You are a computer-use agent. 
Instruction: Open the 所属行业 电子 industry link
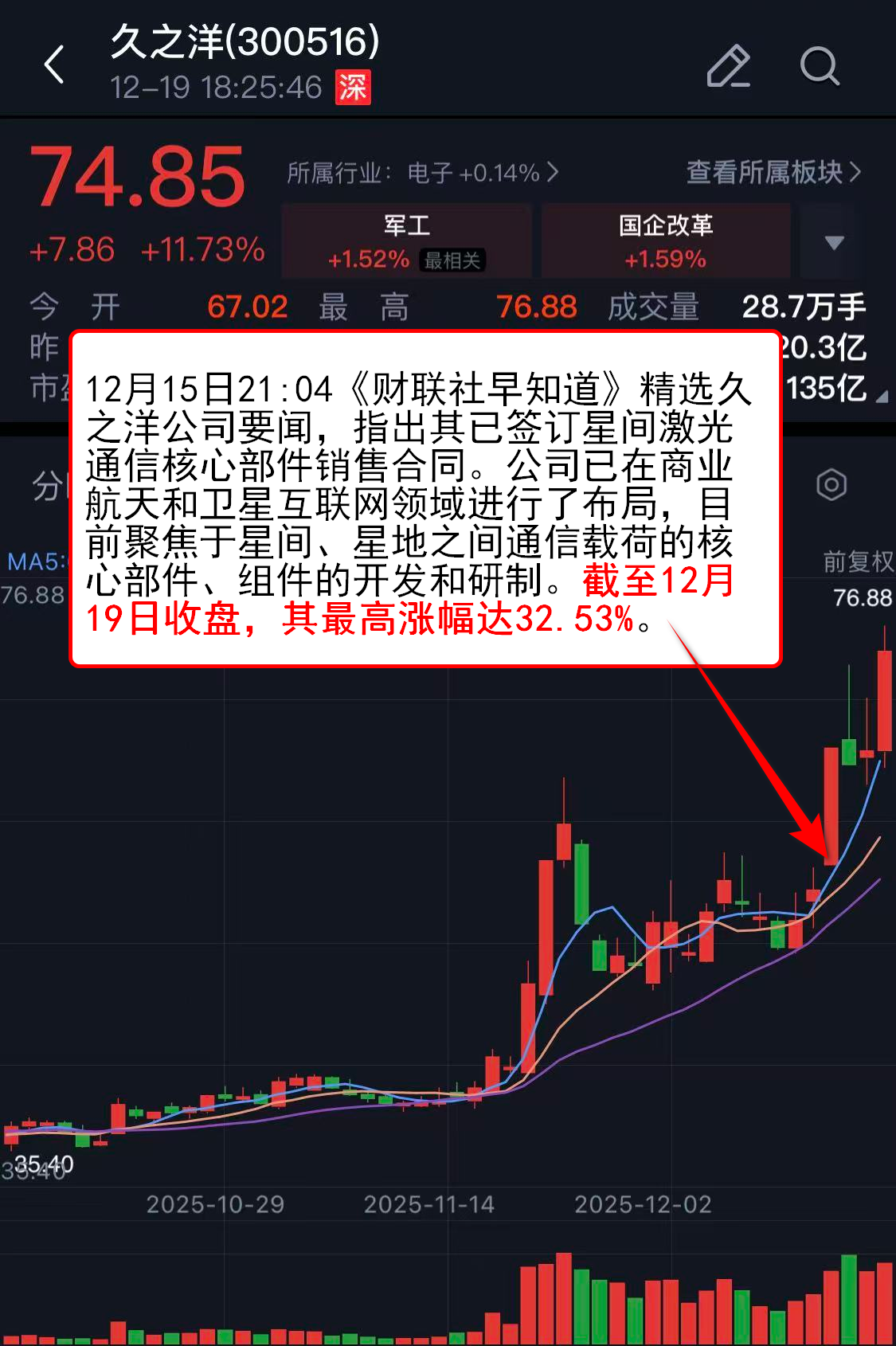pos(422,173)
